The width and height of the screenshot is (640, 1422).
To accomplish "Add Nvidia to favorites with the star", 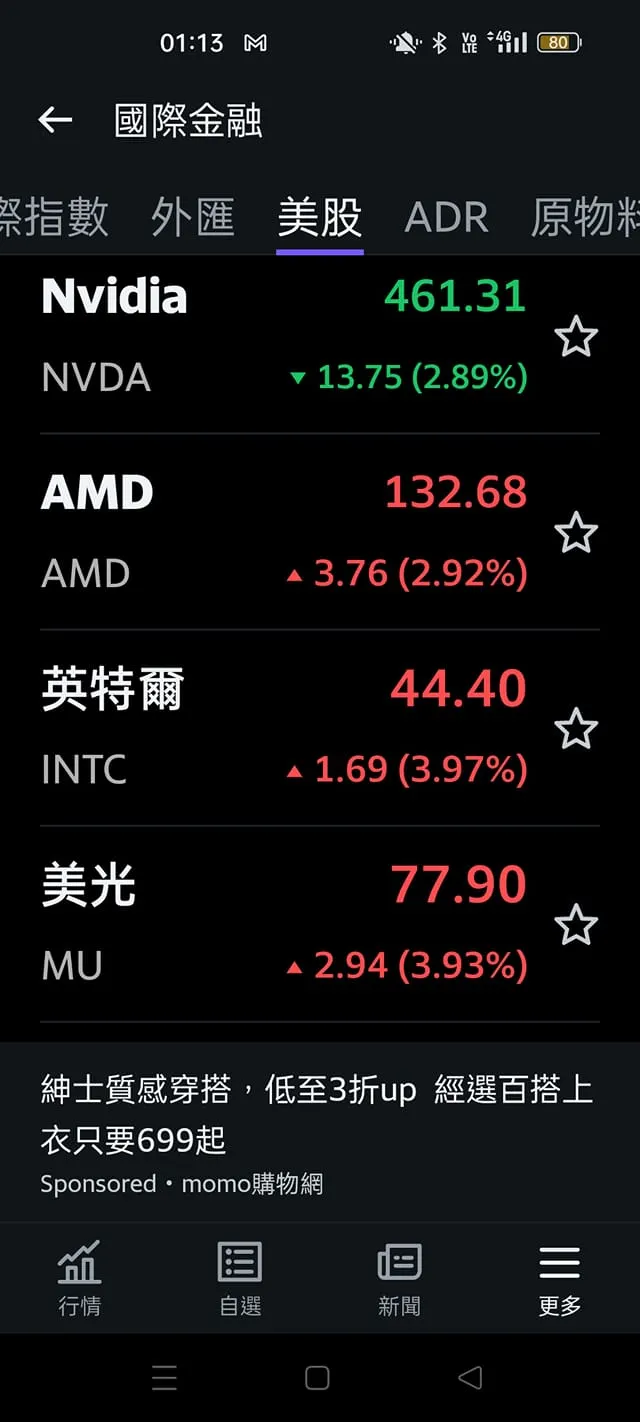I will (x=576, y=338).
